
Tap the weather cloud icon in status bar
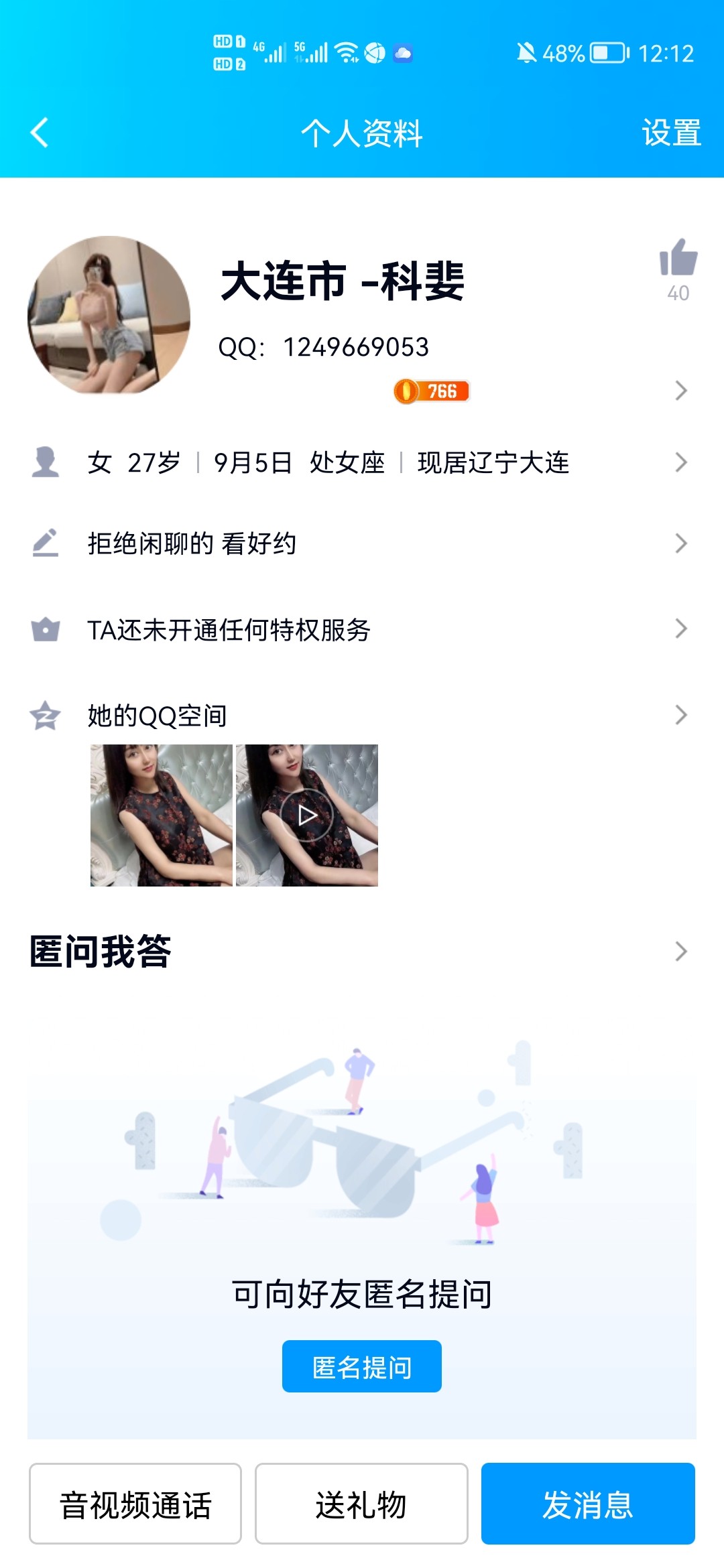click(x=402, y=52)
